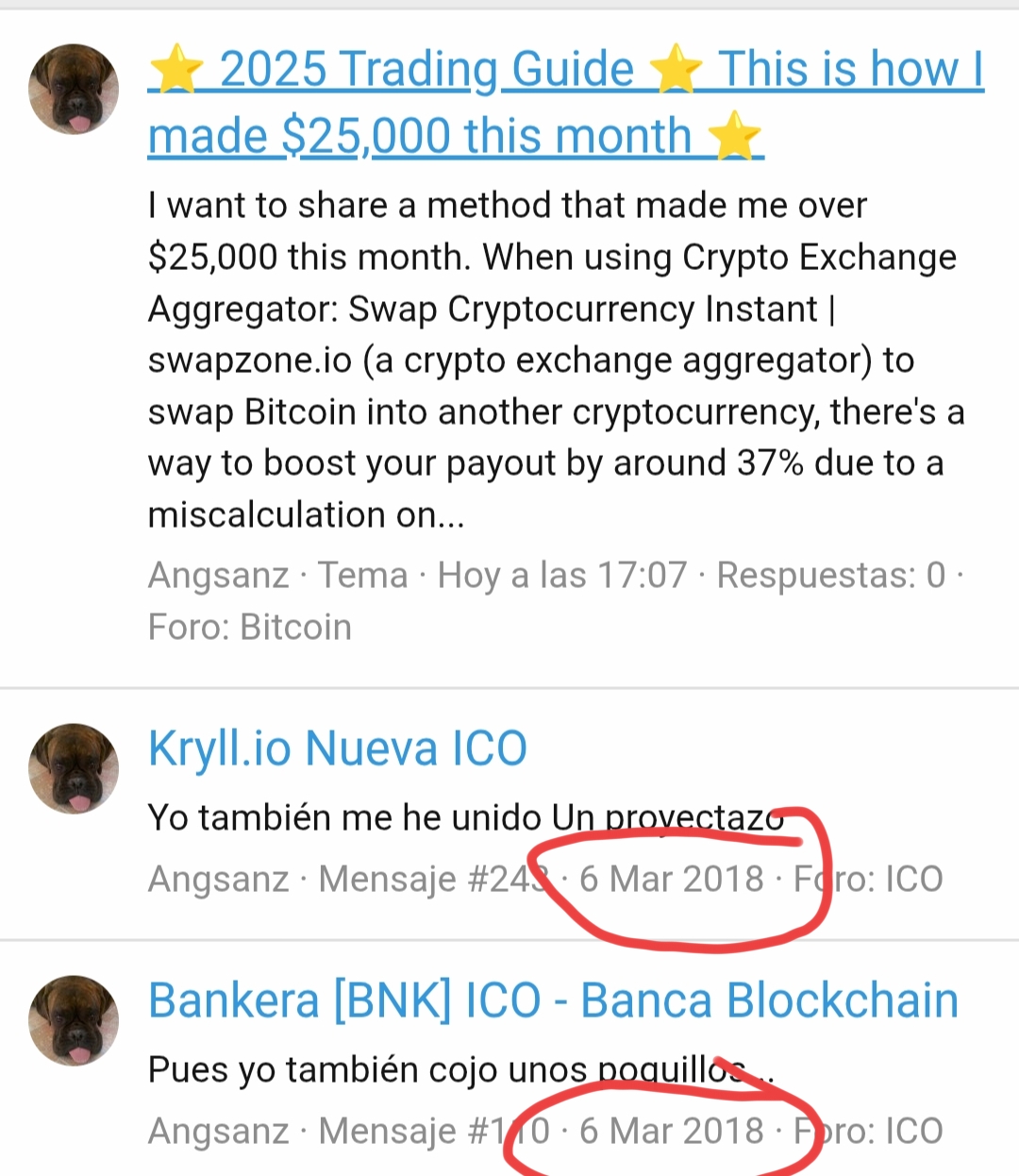The width and height of the screenshot is (1019, 1176).
Task: Tap the avatar next to Kryll.io Nueva ICO
Action: click(x=74, y=768)
